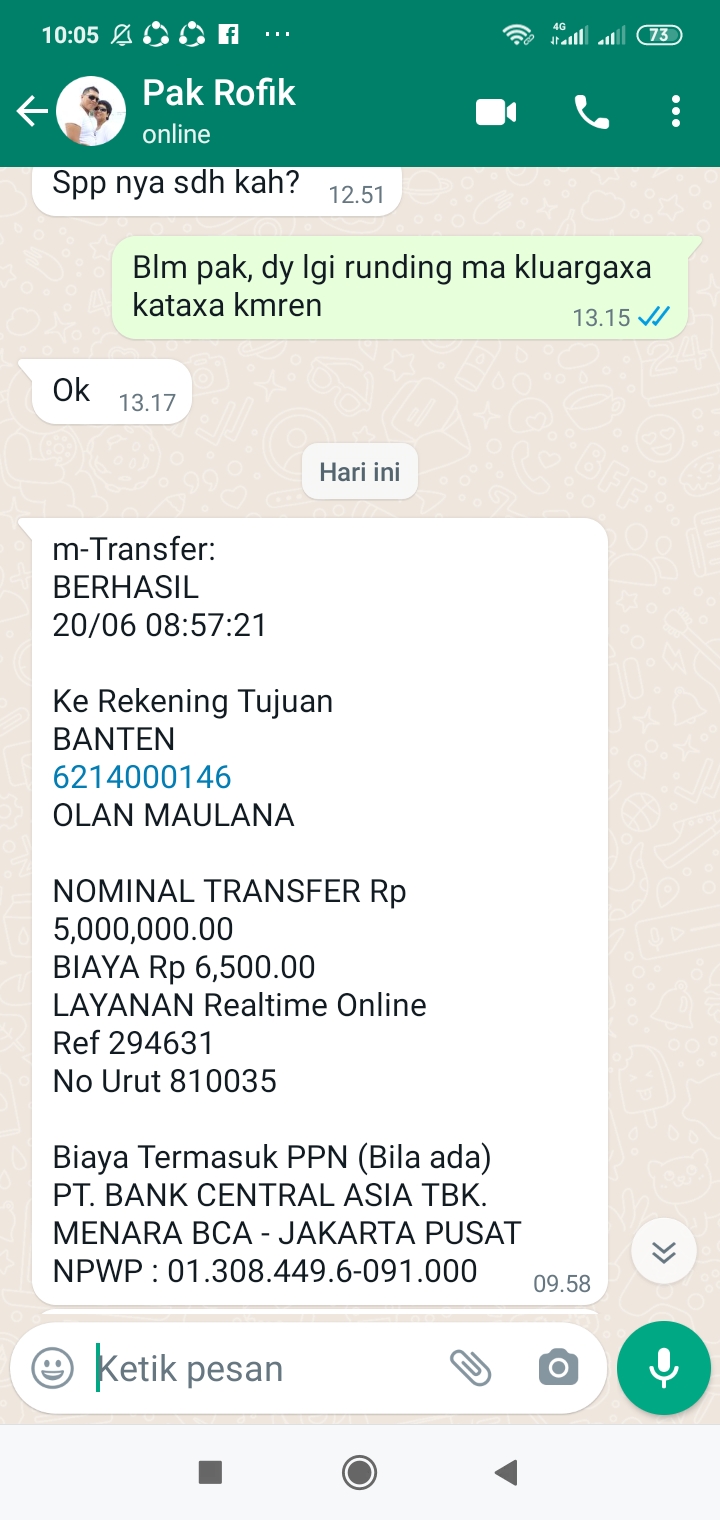Image resolution: width=720 pixels, height=1520 pixels.
Task: Jump to the latest message
Action: pos(664,1251)
